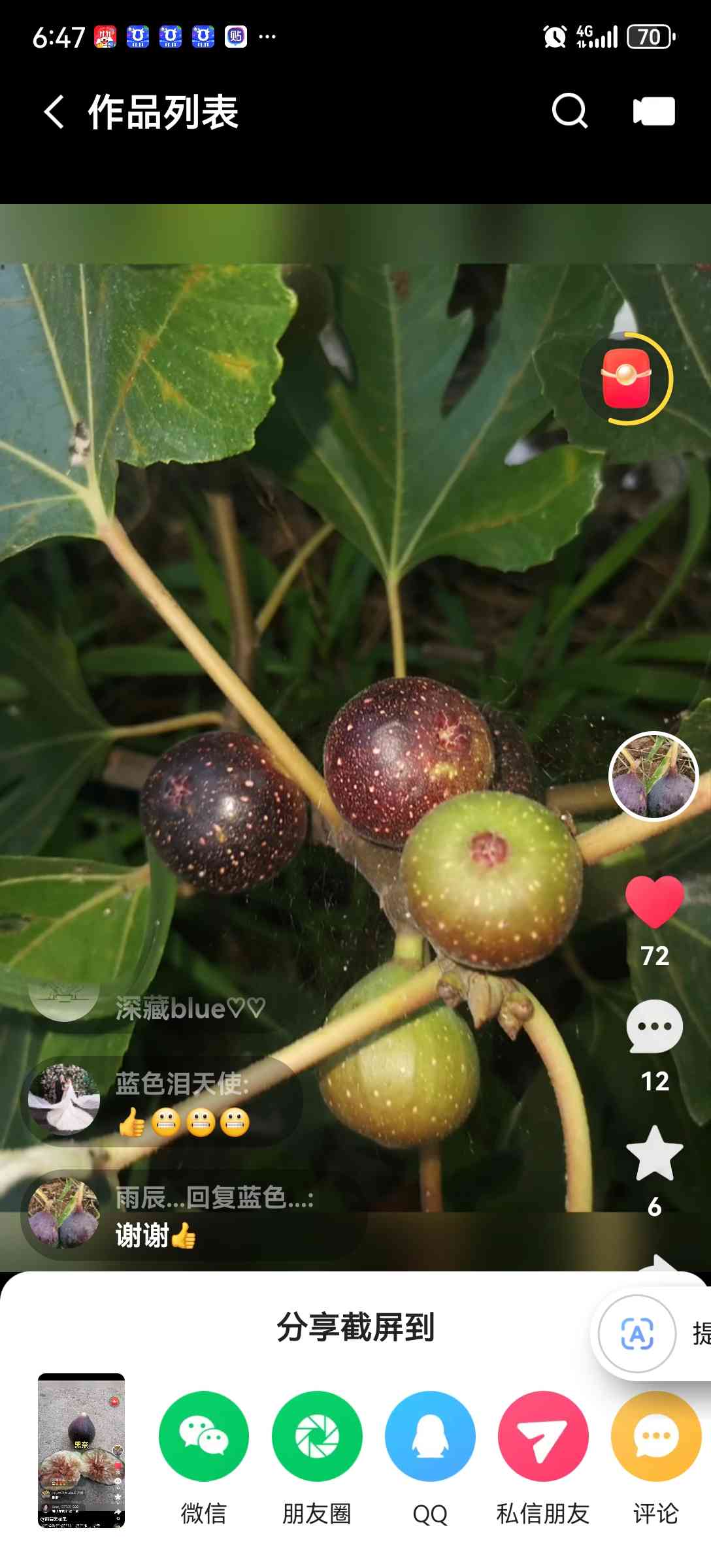The width and height of the screenshot is (711, 1568).
Task: Send screenshot to QQ
Action: tap(430, 1436)
